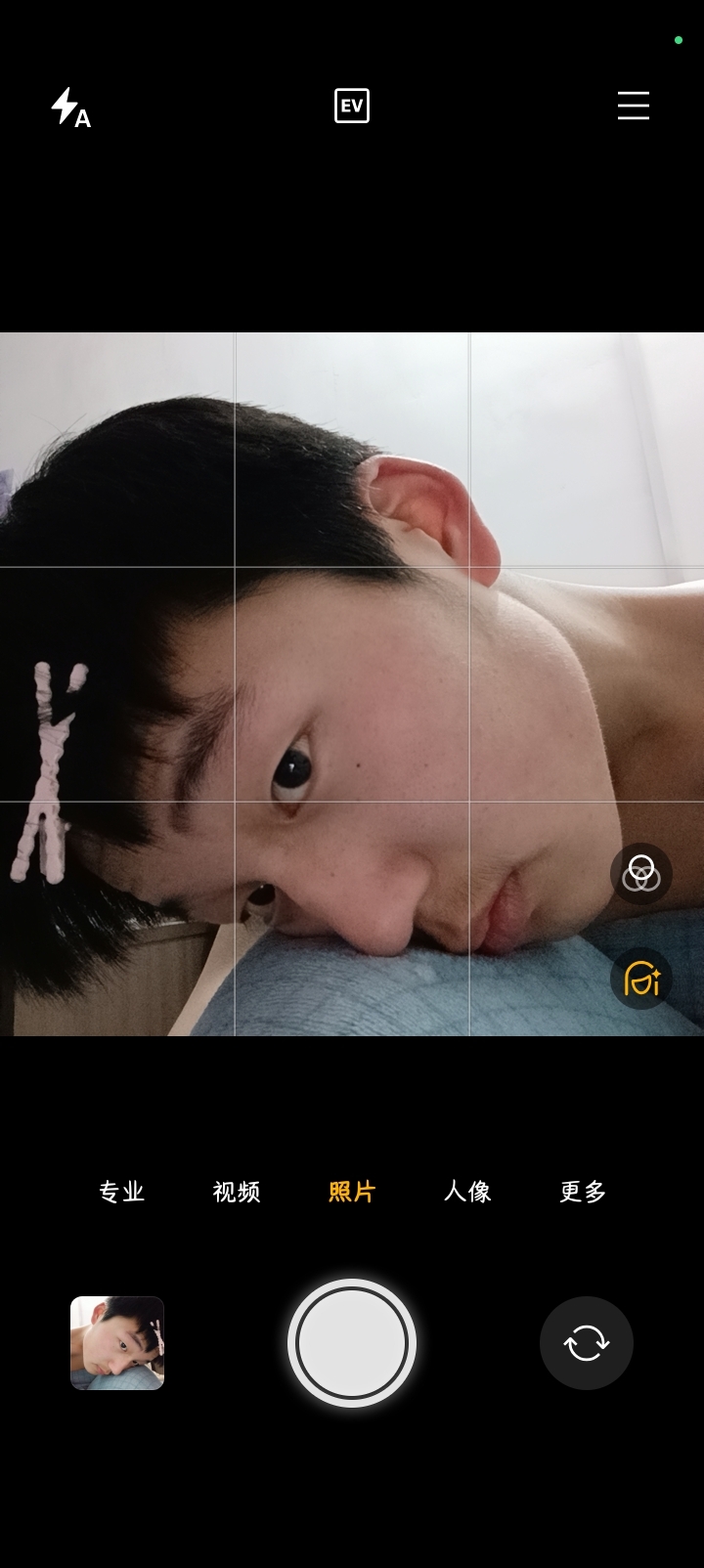Flip between front and rear camera
Image resolution: width=704 pixels, height=1568 pixels.
tap(587, 1343)
